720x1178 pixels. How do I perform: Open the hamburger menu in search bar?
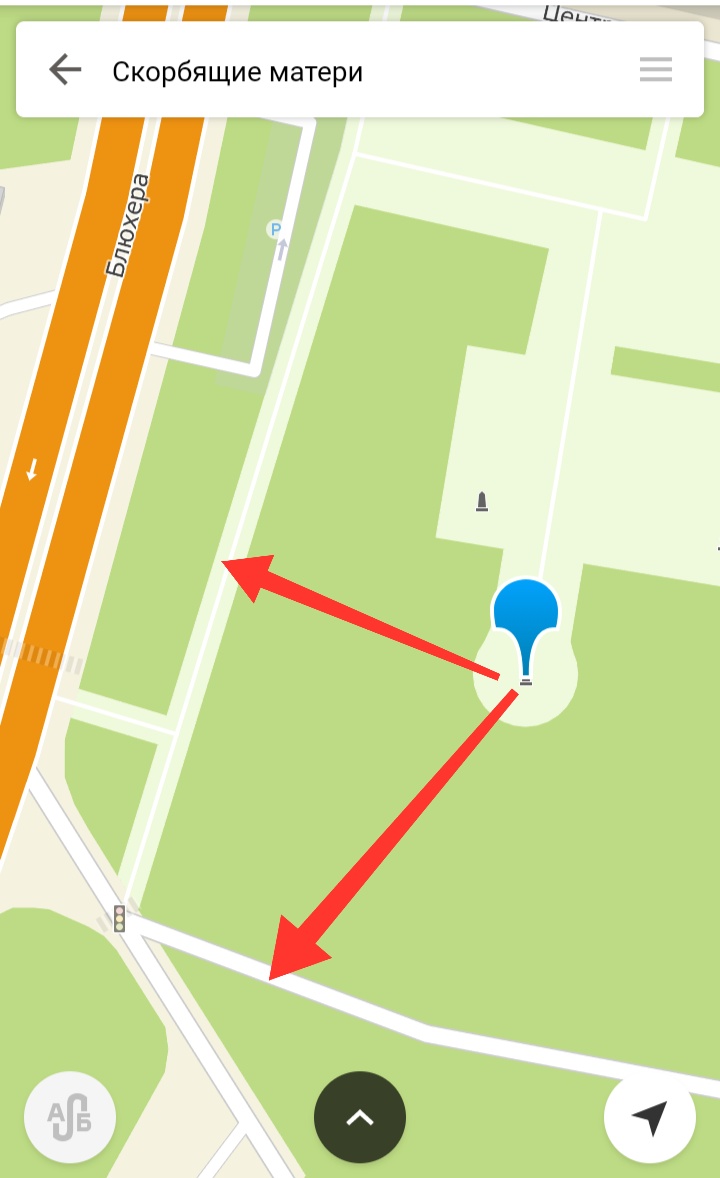coord(655,70)
